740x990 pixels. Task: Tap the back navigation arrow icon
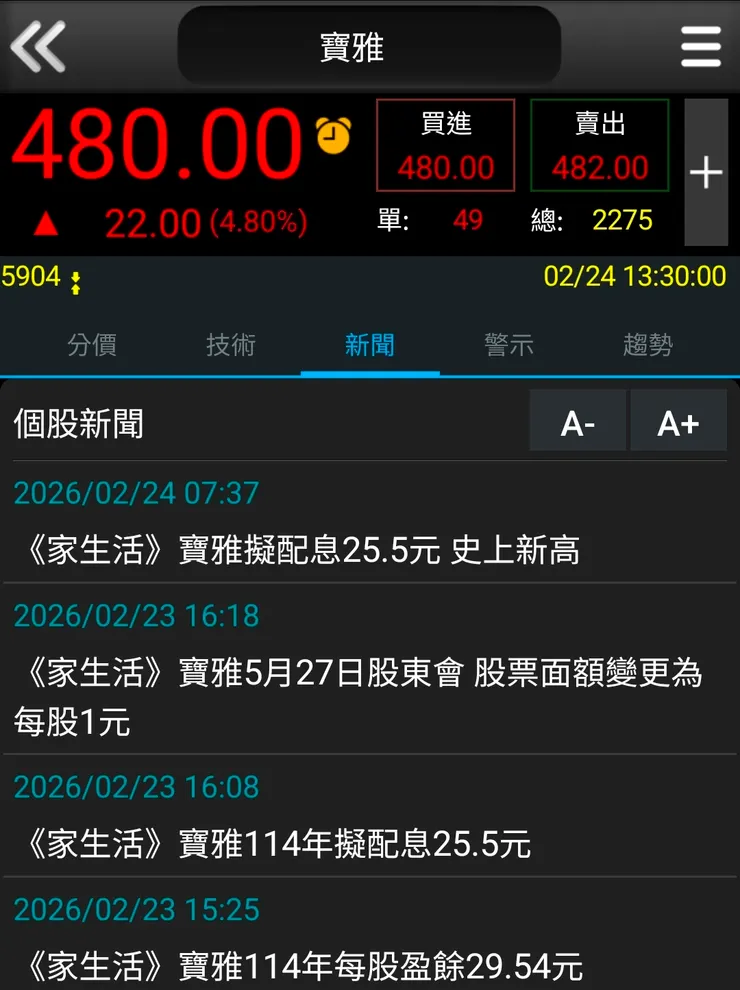click(37, 46)
